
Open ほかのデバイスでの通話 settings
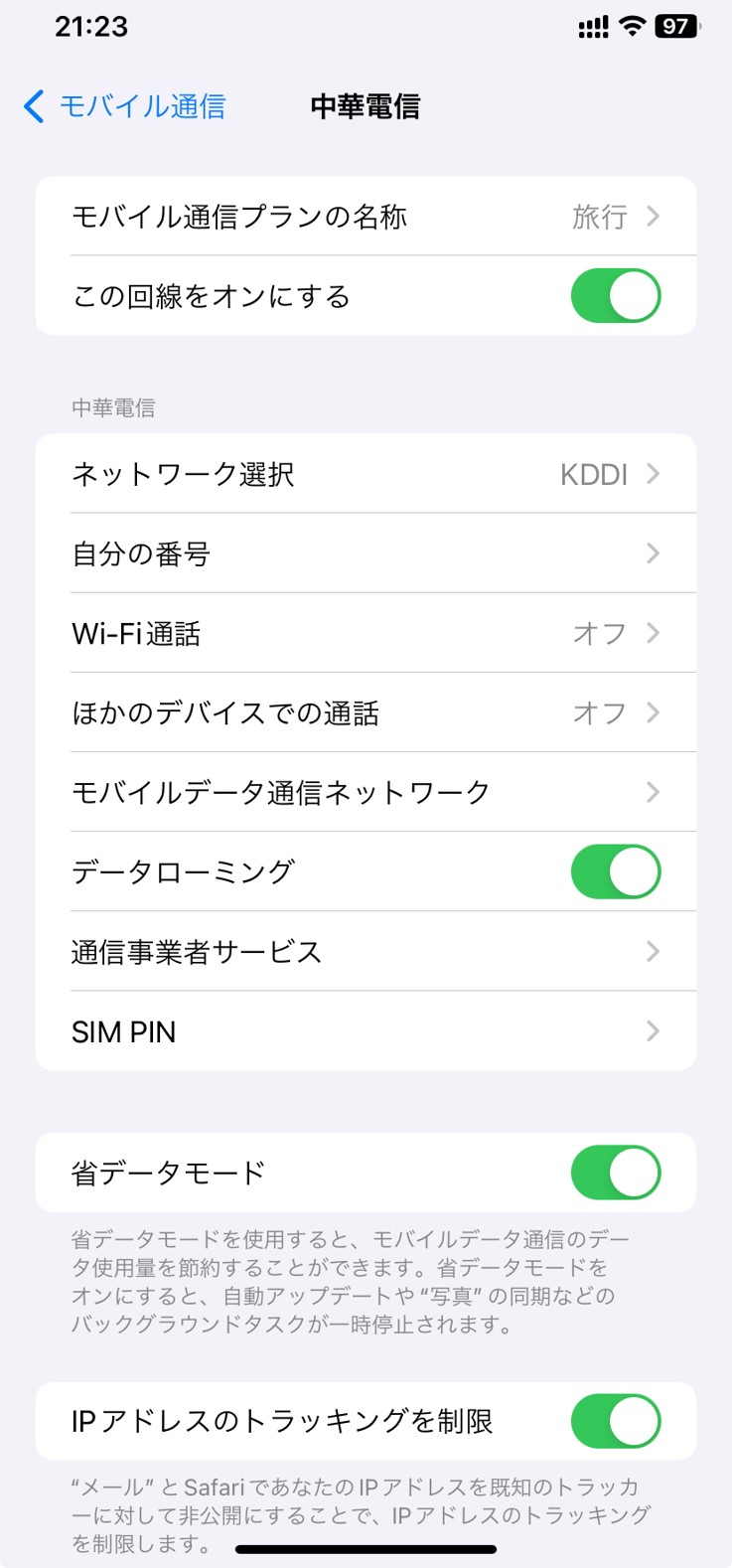tap(366, 712)
